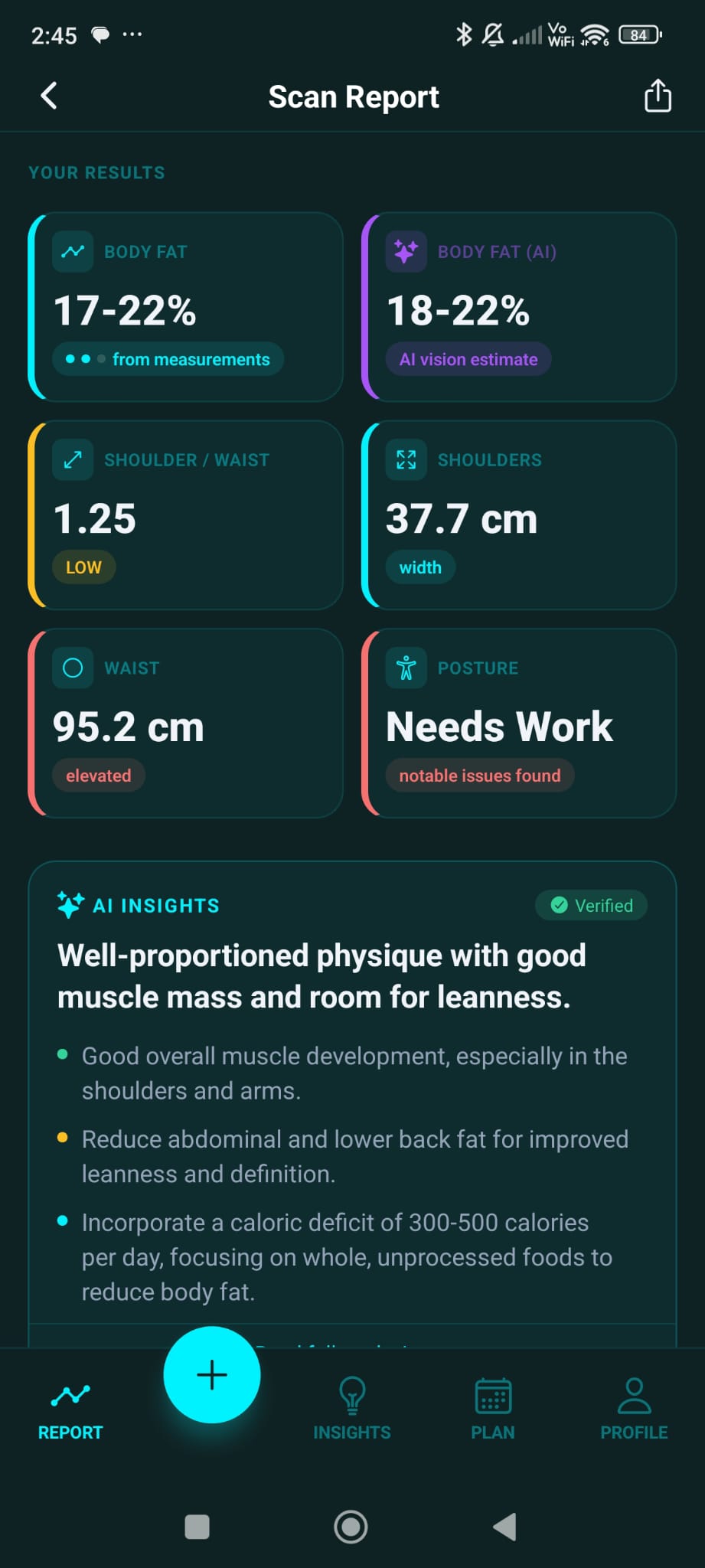Tap the Body Fat trend line icon
The height and width of the screenshot is (1568, 705).
(72, 251)
